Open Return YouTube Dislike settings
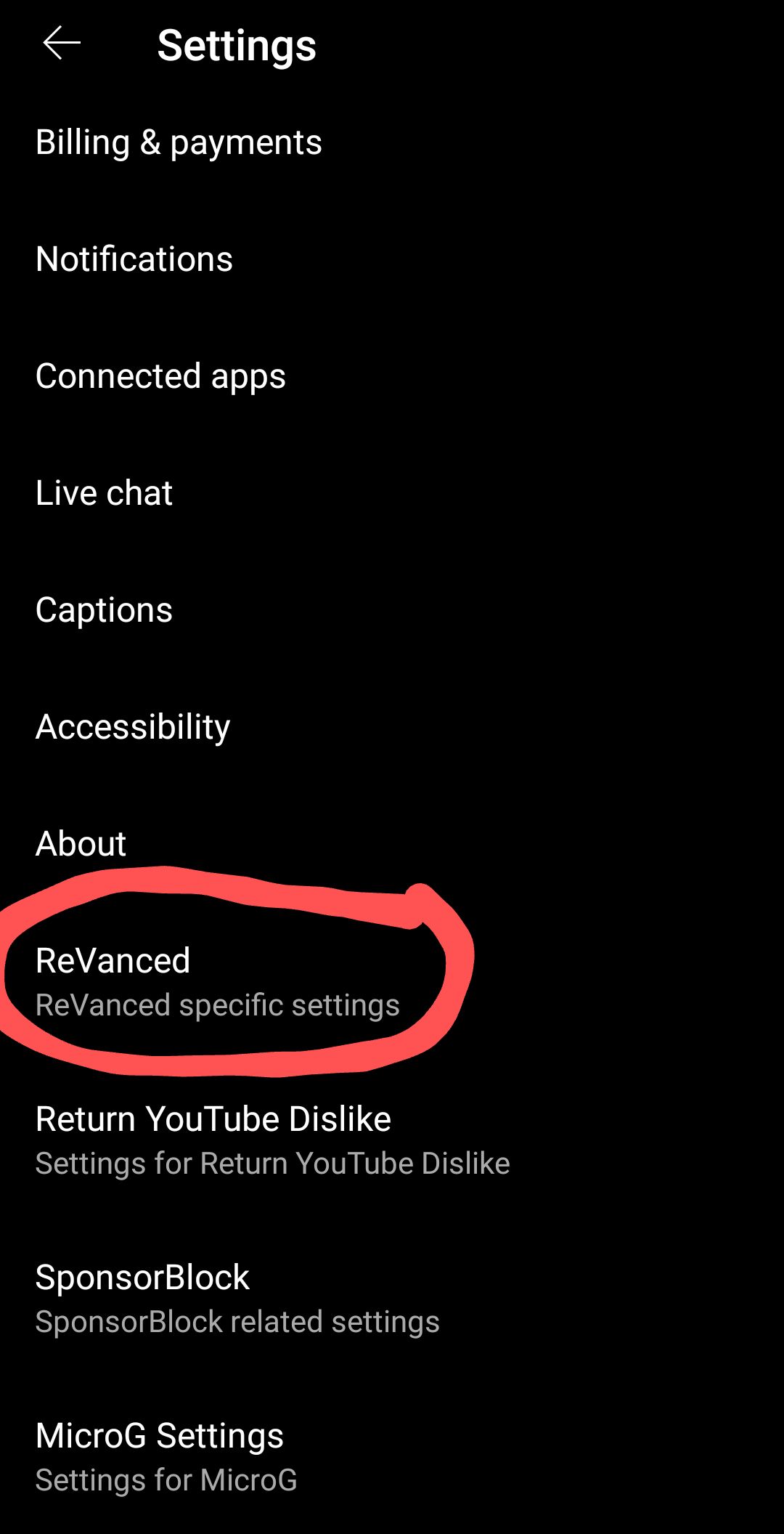 tap(272, 1140)
